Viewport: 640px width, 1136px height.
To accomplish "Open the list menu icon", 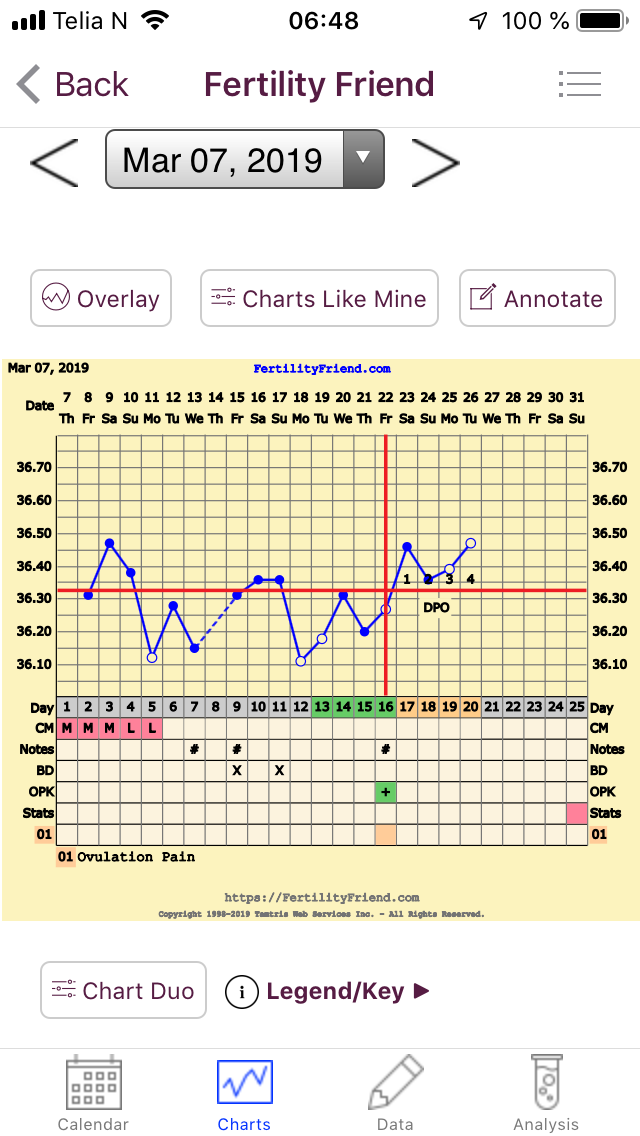I will 580,84.
